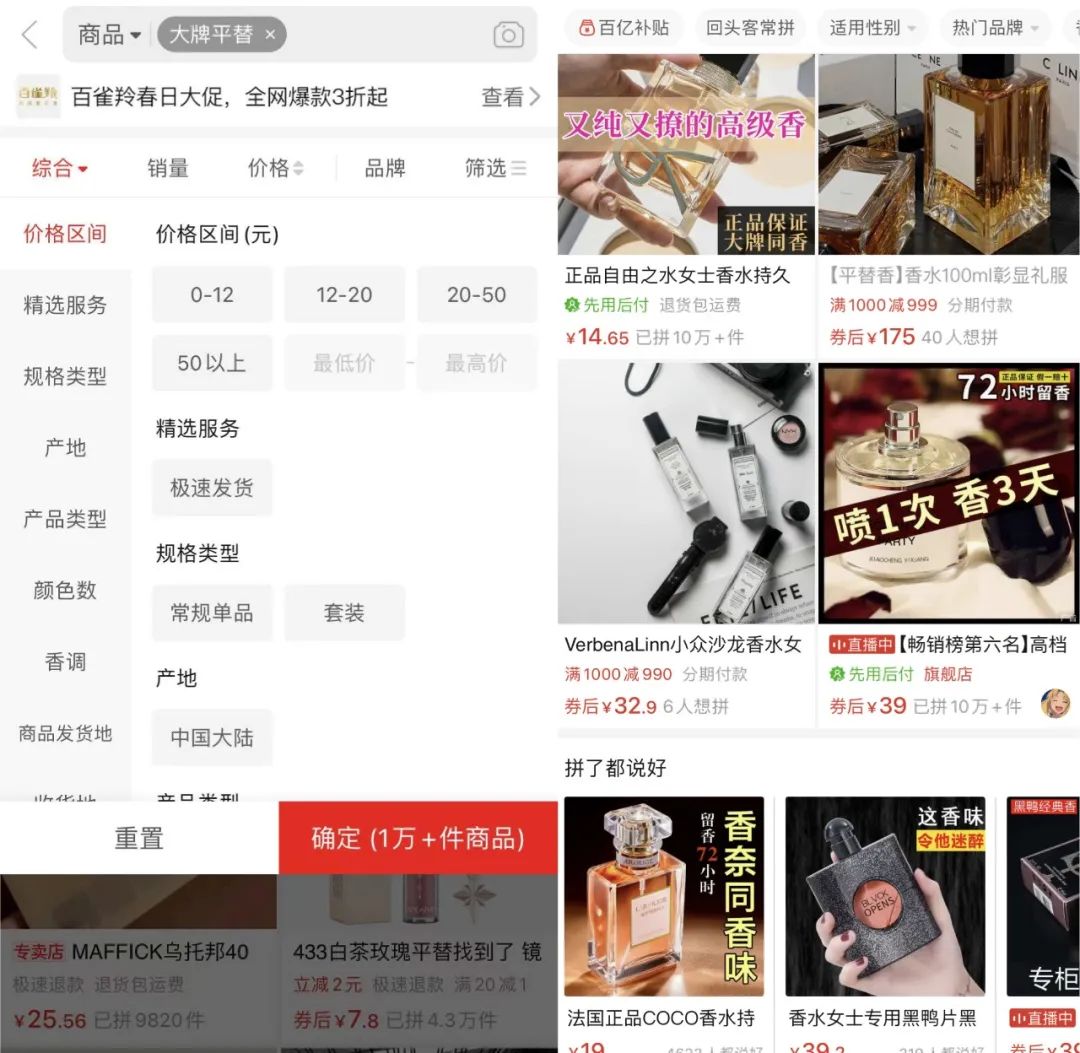The width and height of the screenshot is (1080, 1053).
Task: Remove the 大牌平替 search tag
Action: tap(270, 35)
